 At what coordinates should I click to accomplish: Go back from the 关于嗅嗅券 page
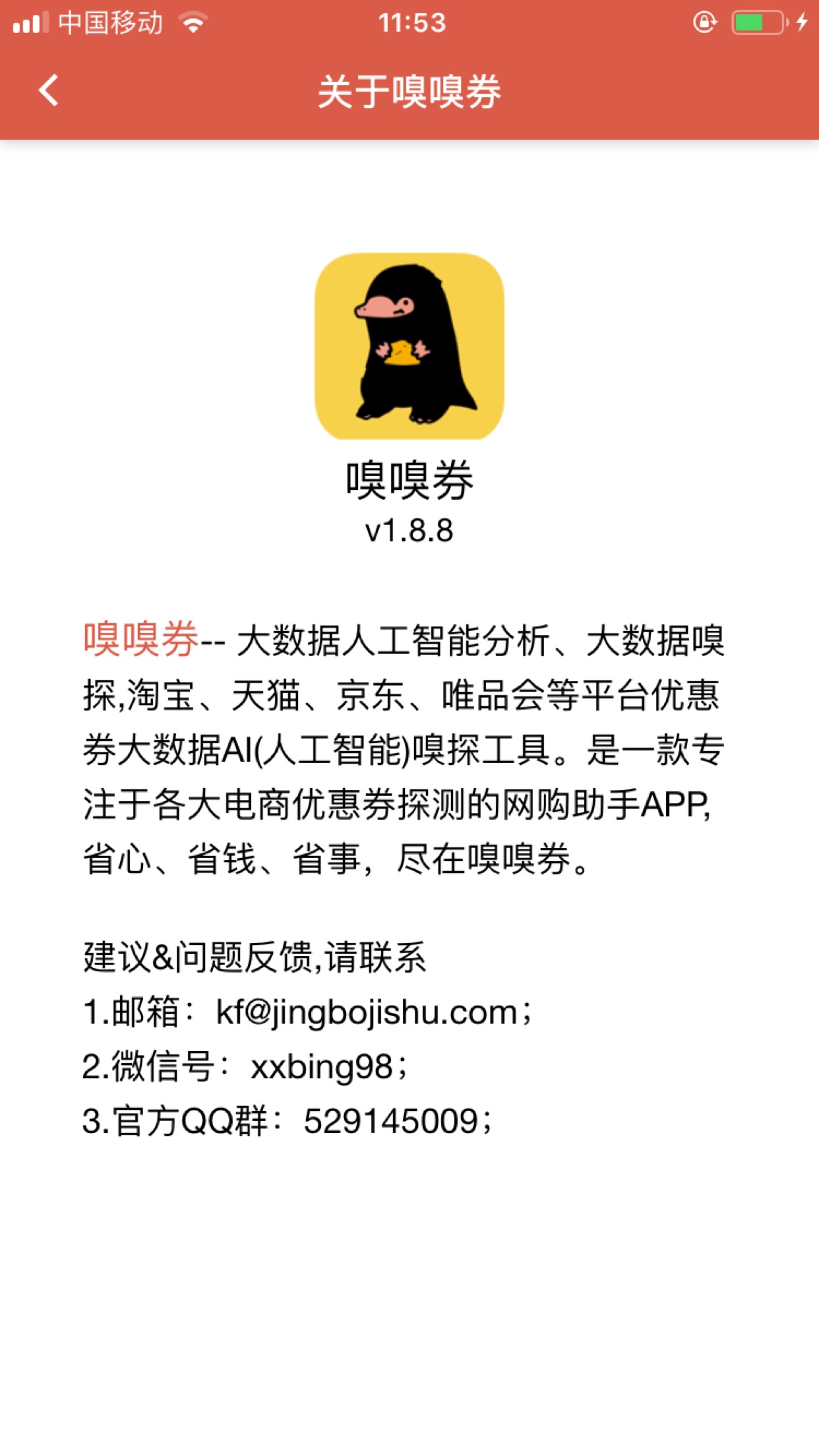tap(49, 90)
